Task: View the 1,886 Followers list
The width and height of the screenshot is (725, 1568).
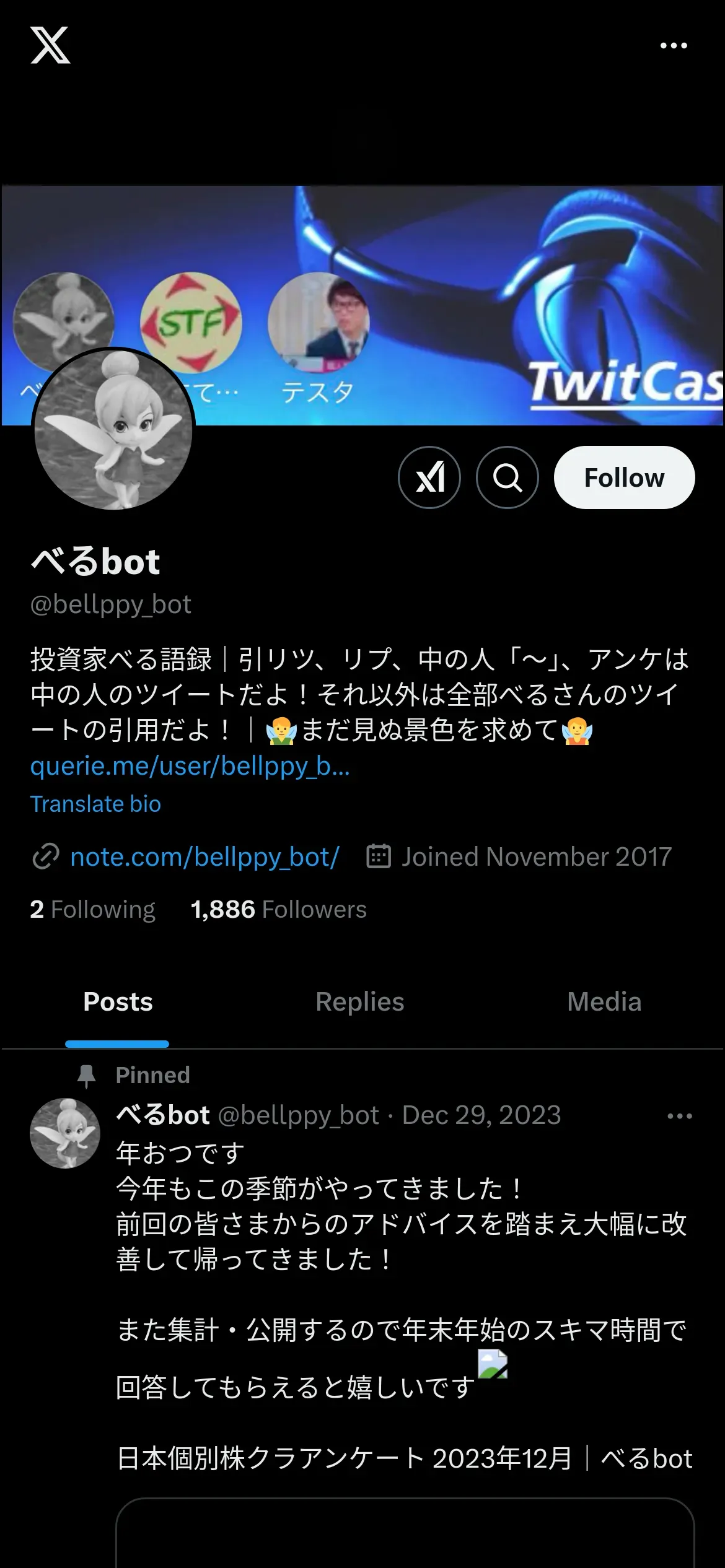Action: click(279, 909)
